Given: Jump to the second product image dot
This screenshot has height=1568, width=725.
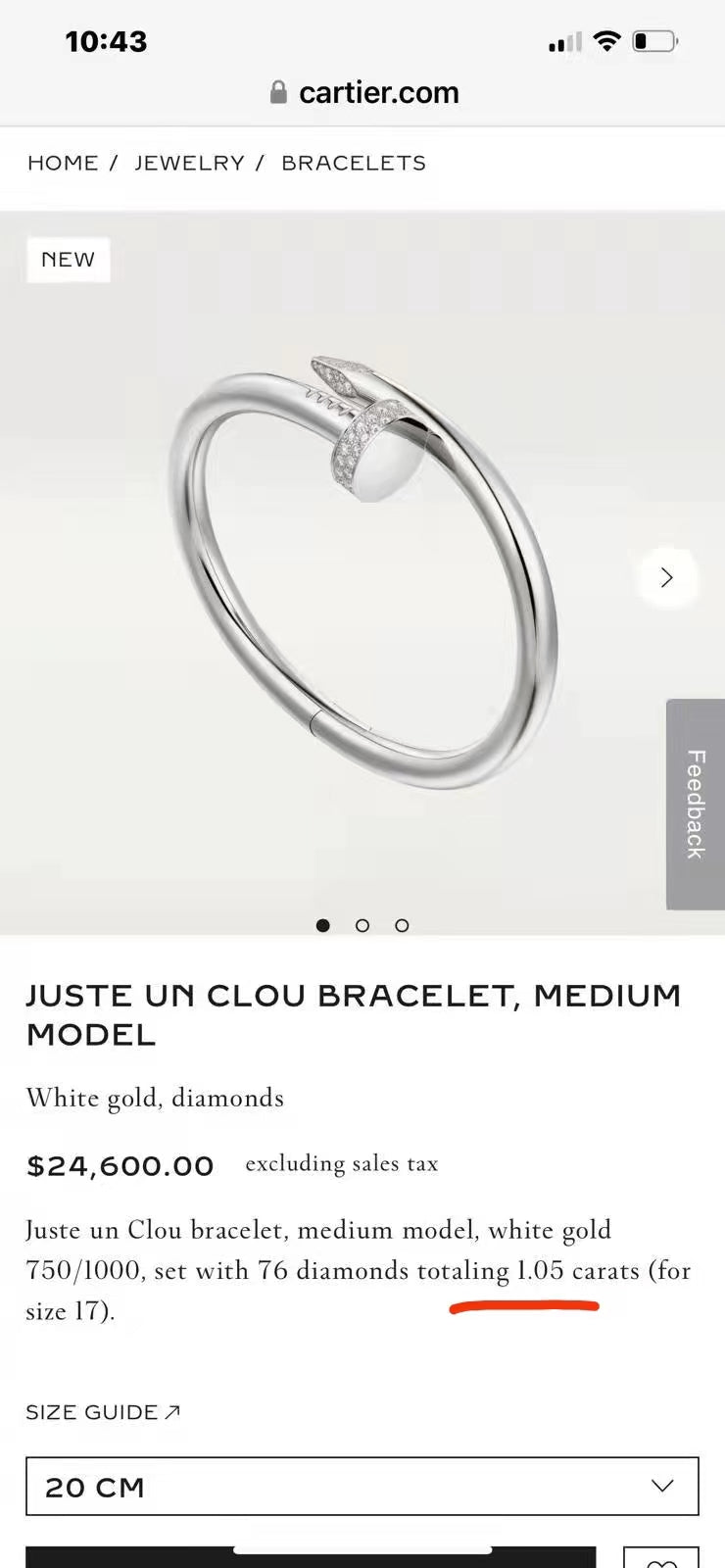Looking at the screenshot, I should [362, 925].
